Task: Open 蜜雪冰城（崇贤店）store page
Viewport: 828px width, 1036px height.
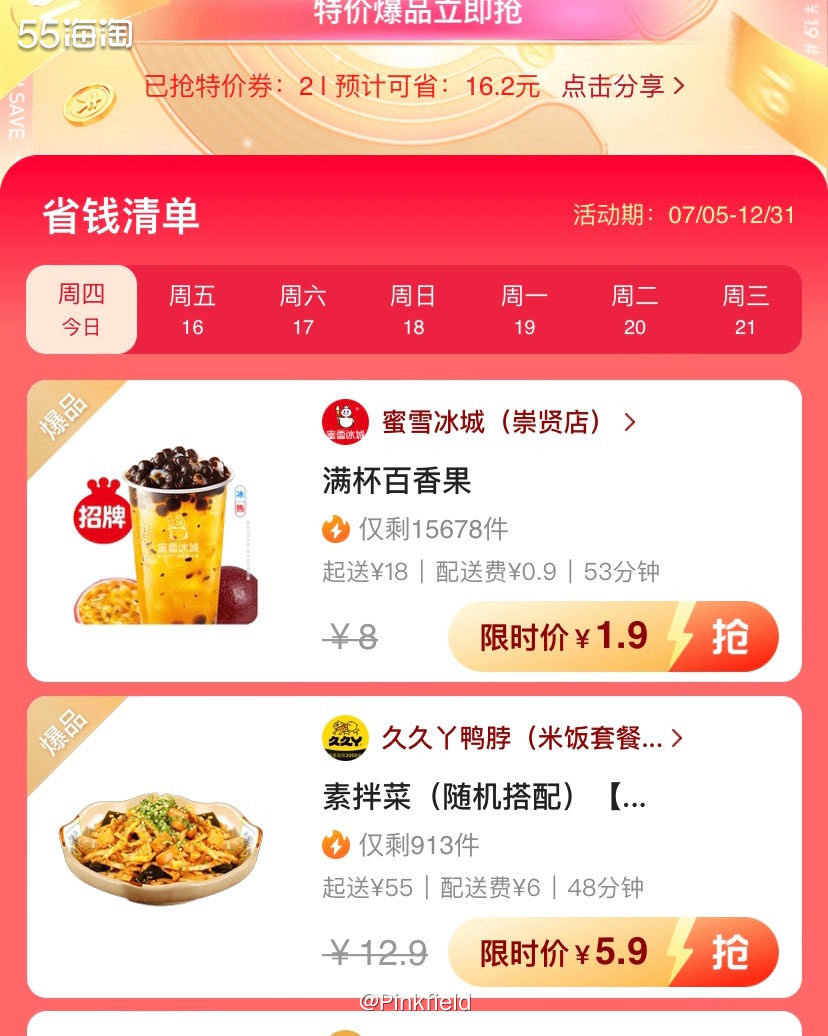Action: pyautogui.click(x=480, y=422)
